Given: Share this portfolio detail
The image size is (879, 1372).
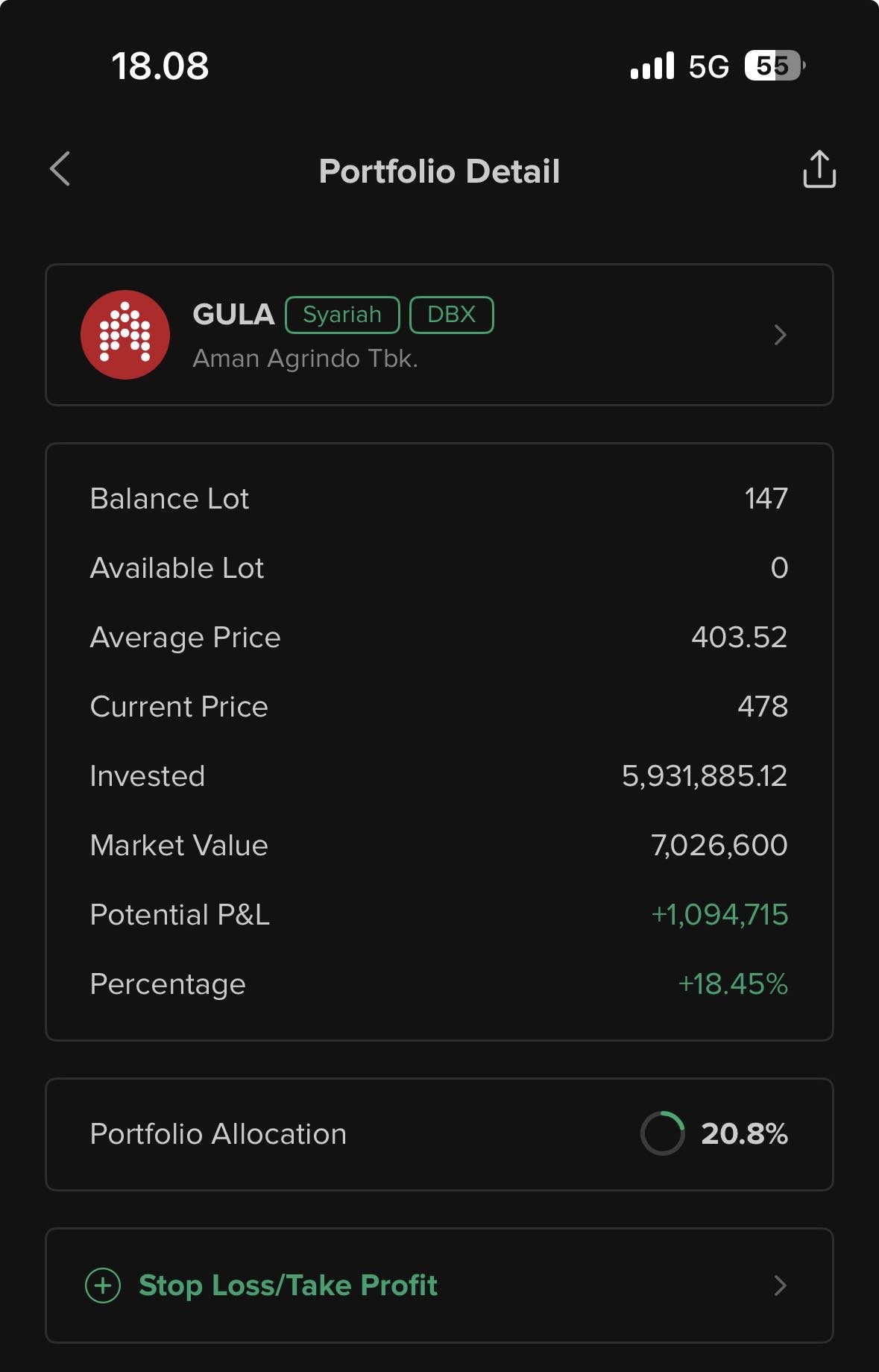Looking at the screenshot, I should point(819,169).
